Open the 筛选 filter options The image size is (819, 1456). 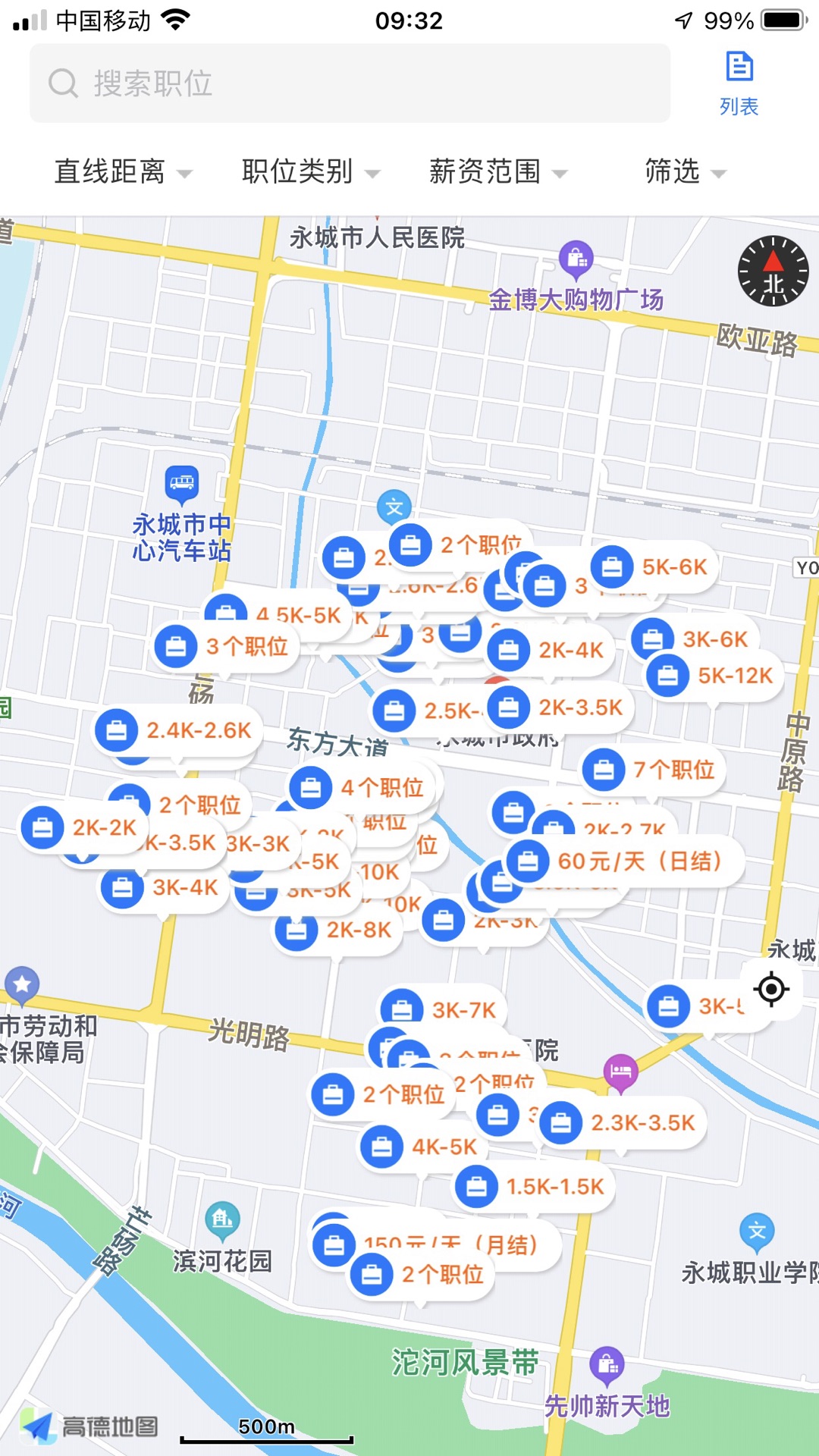pos(685,172)
